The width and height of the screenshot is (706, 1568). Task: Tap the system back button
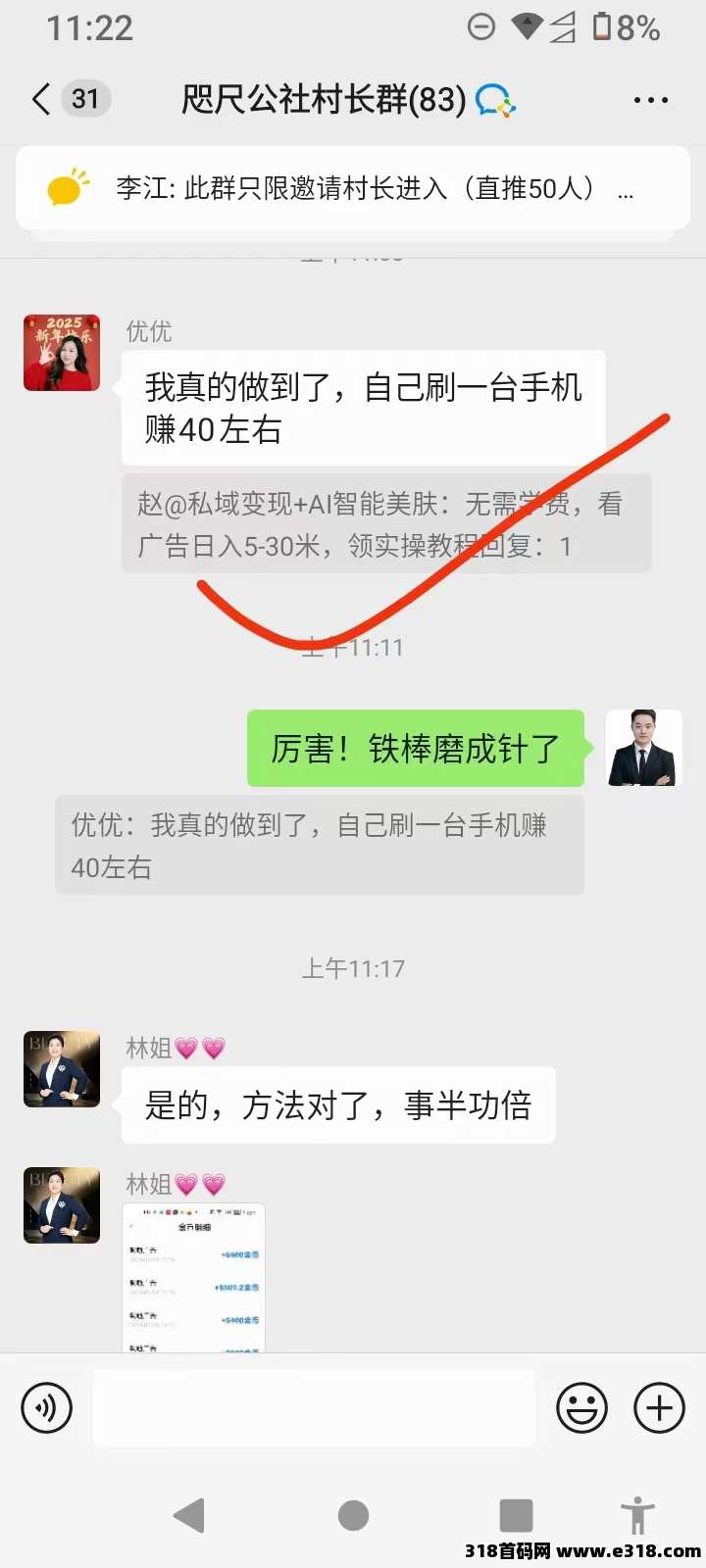(x=188, y=1515)
